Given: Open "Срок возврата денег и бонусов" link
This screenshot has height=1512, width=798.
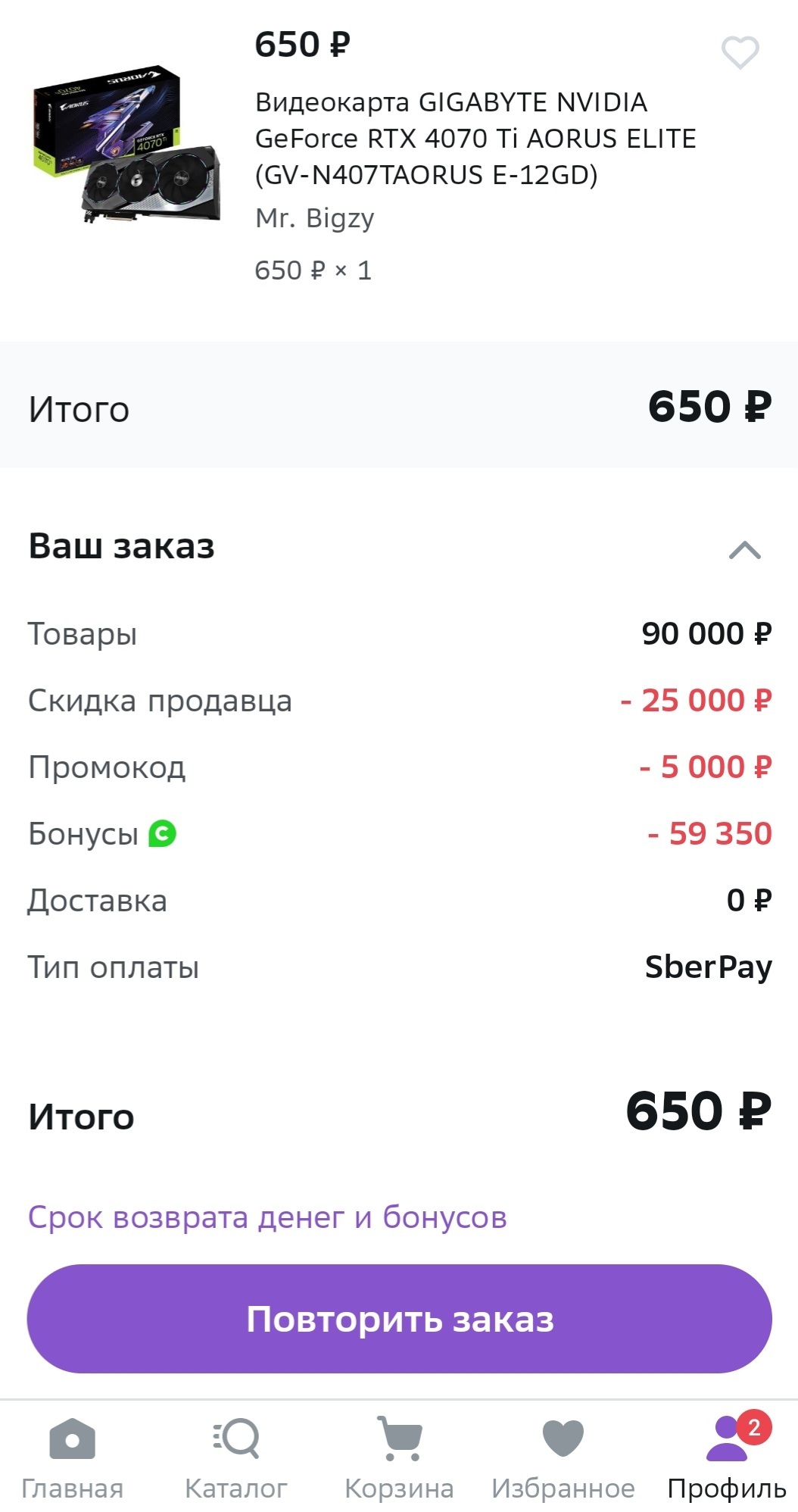Looking at the screenshot, I should pyautogui.click(x=267, y=1217).
